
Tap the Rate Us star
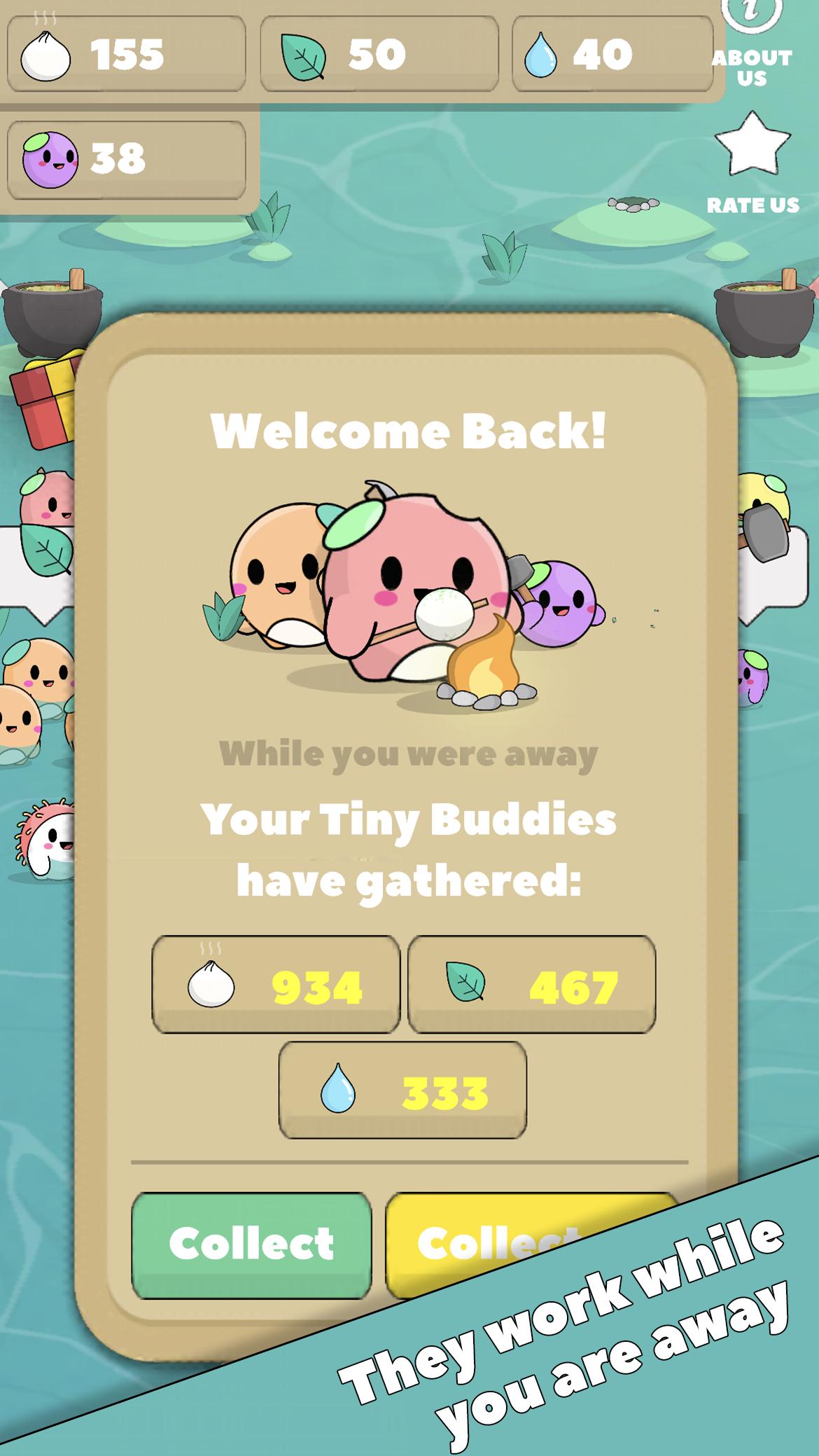(x=752, y=144)
